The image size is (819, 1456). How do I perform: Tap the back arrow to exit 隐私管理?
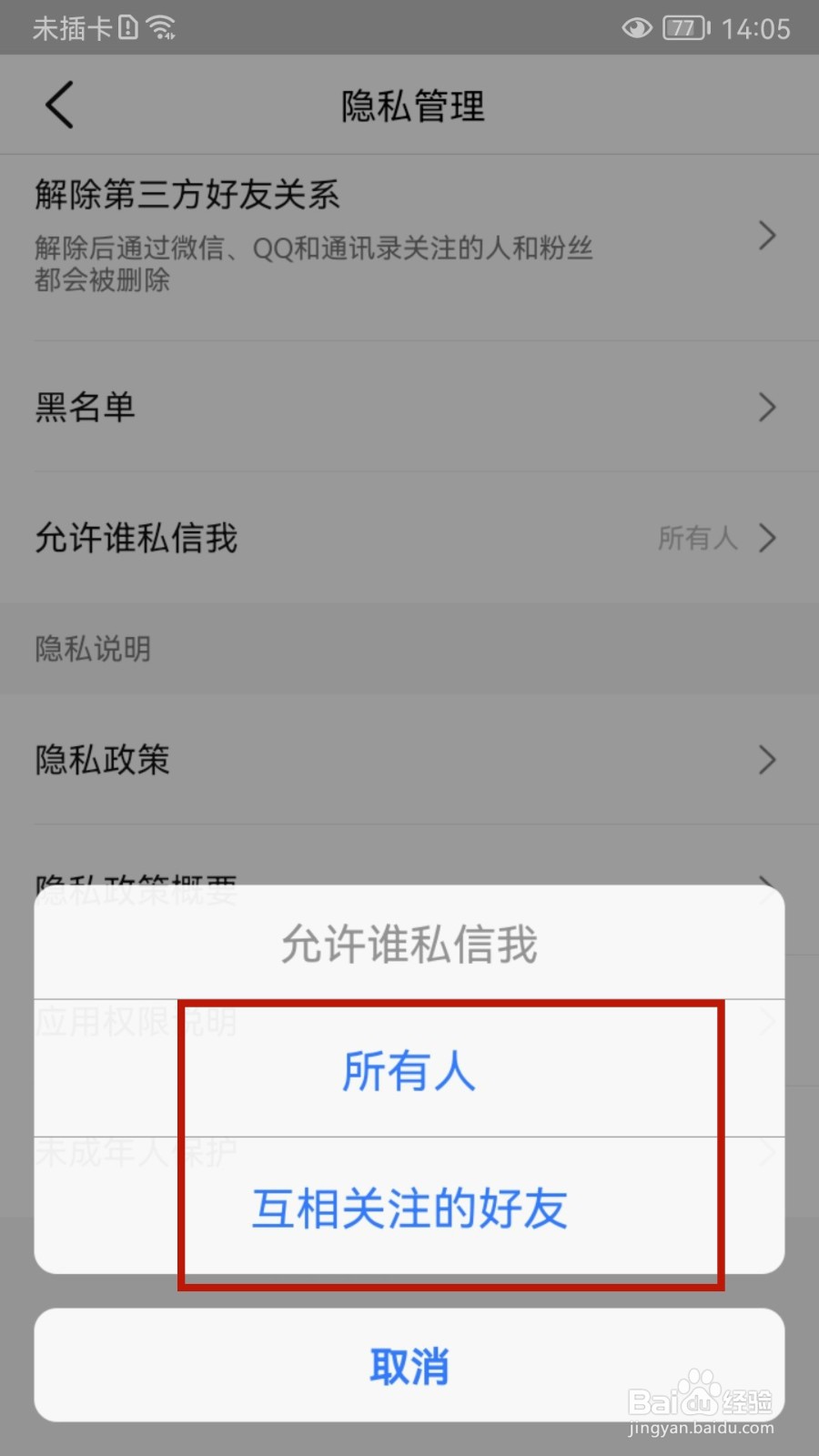[x=58, y=105]
